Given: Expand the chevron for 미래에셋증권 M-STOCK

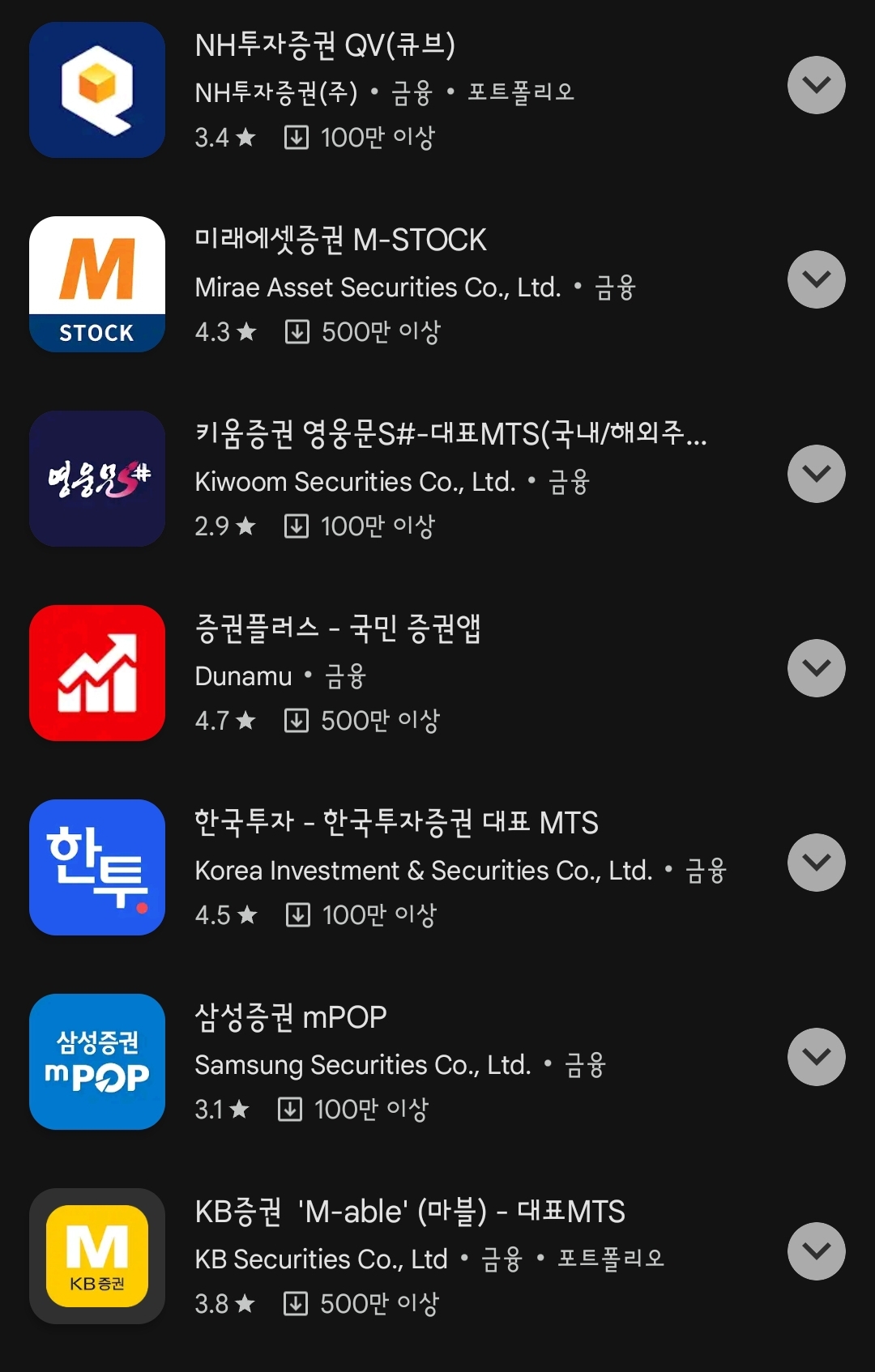Looking at the screenshot, I should (816, 279).
